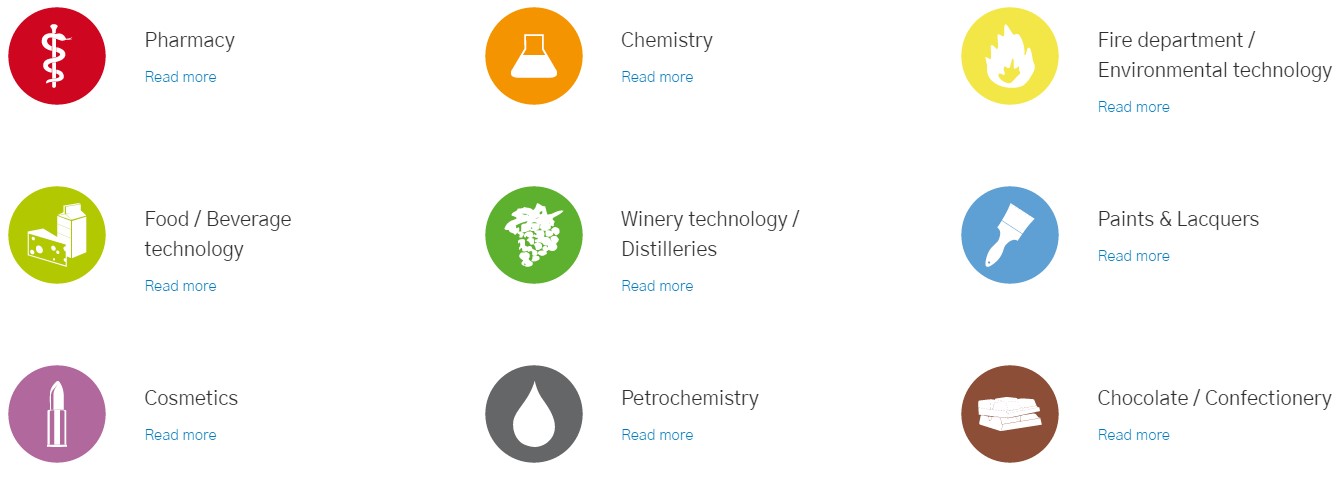Select the orange Chemistry flask icon
The height and width of the screenshot is (480, 1338).
533,56
